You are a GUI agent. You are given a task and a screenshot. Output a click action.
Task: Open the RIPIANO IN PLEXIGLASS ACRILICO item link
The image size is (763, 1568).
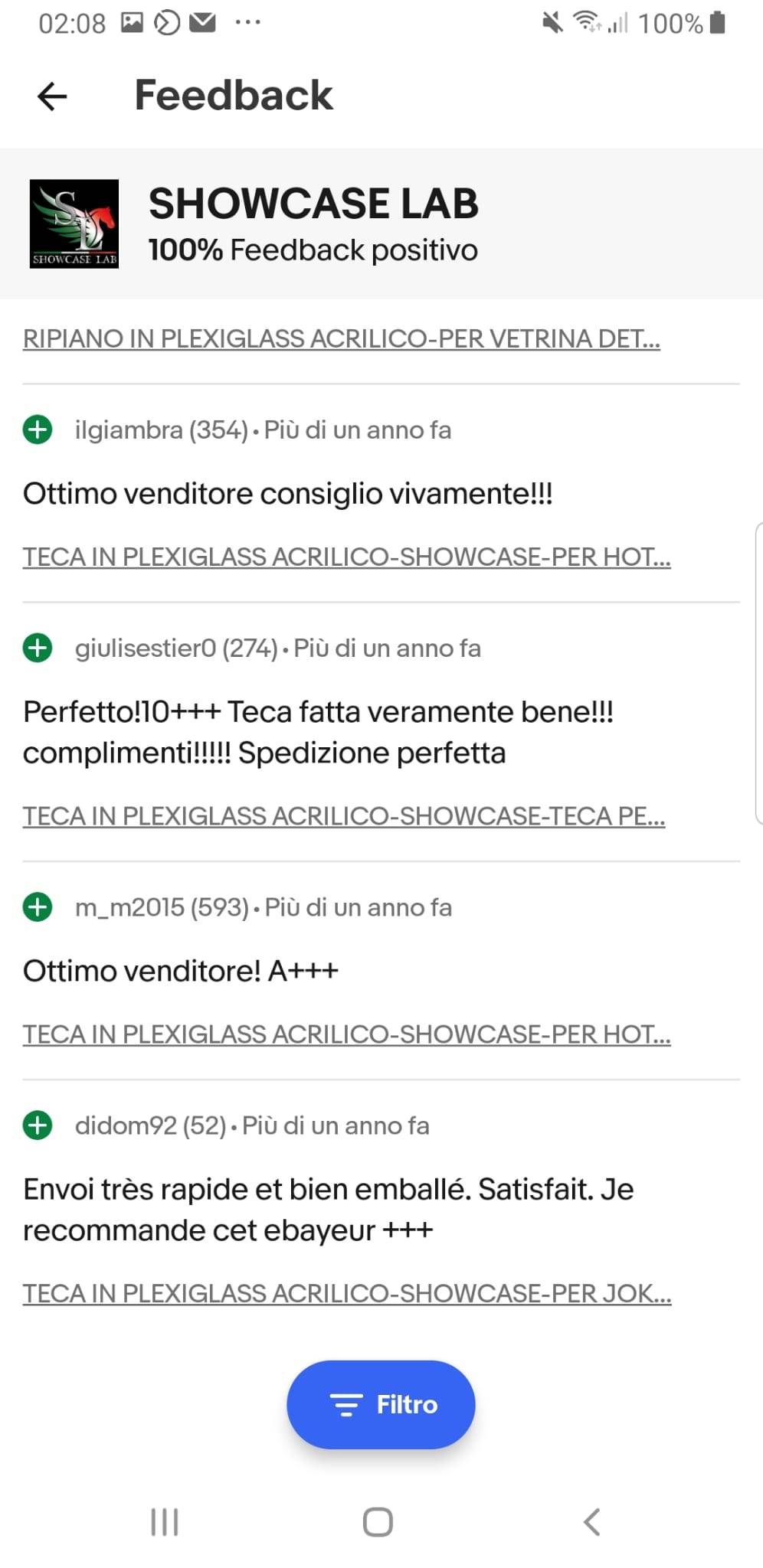tap(342, 338)
